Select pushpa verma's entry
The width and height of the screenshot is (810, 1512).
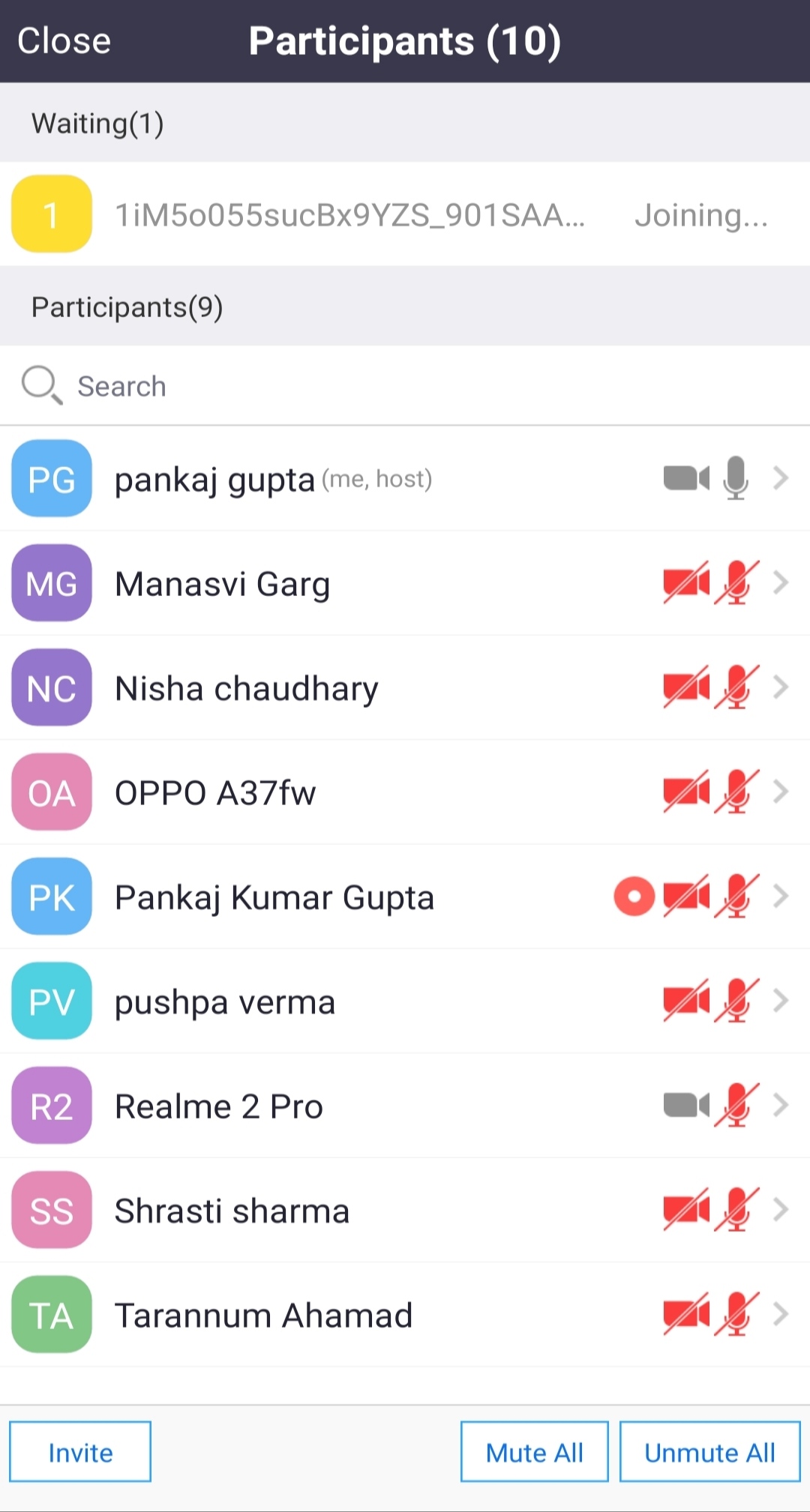(405, 1002)
